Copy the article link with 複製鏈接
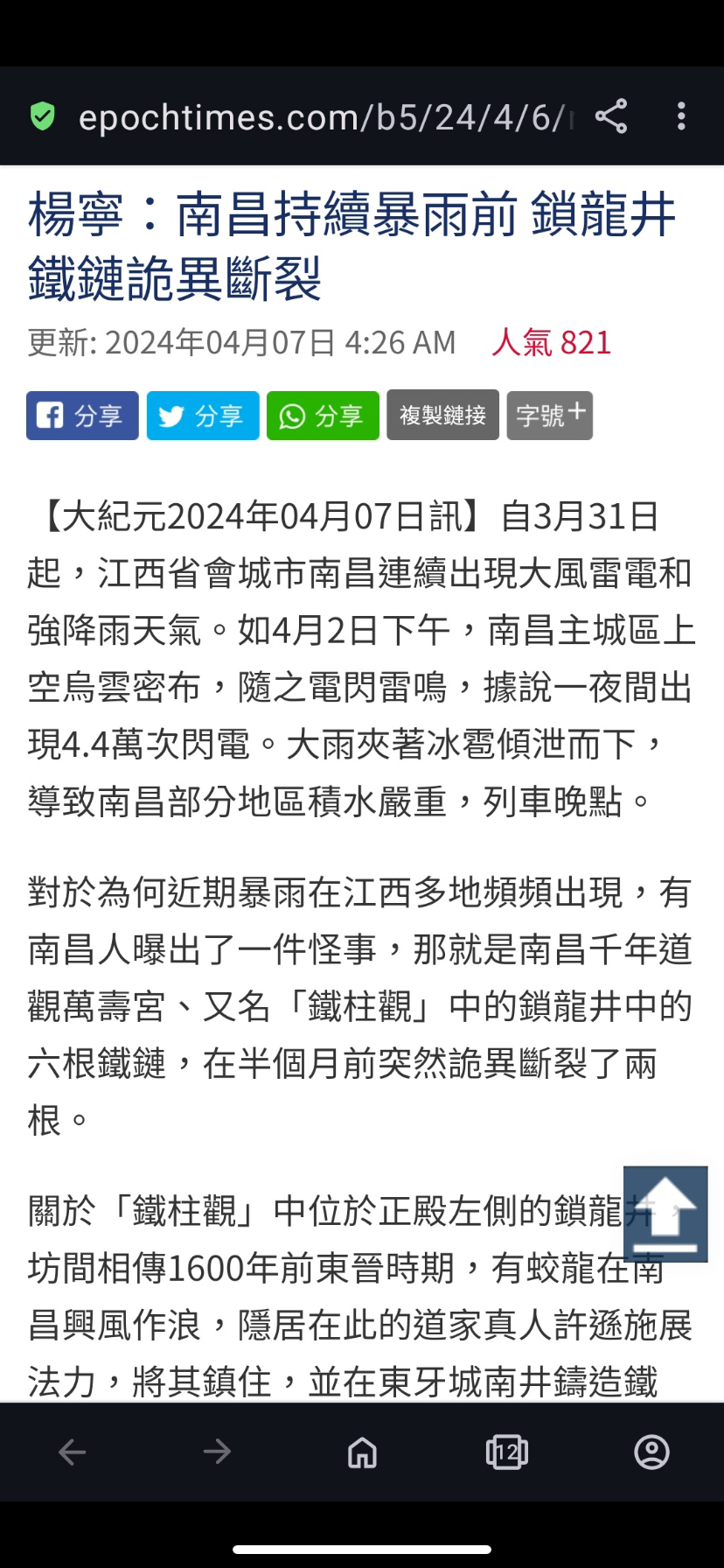 [x=442, y=415]
